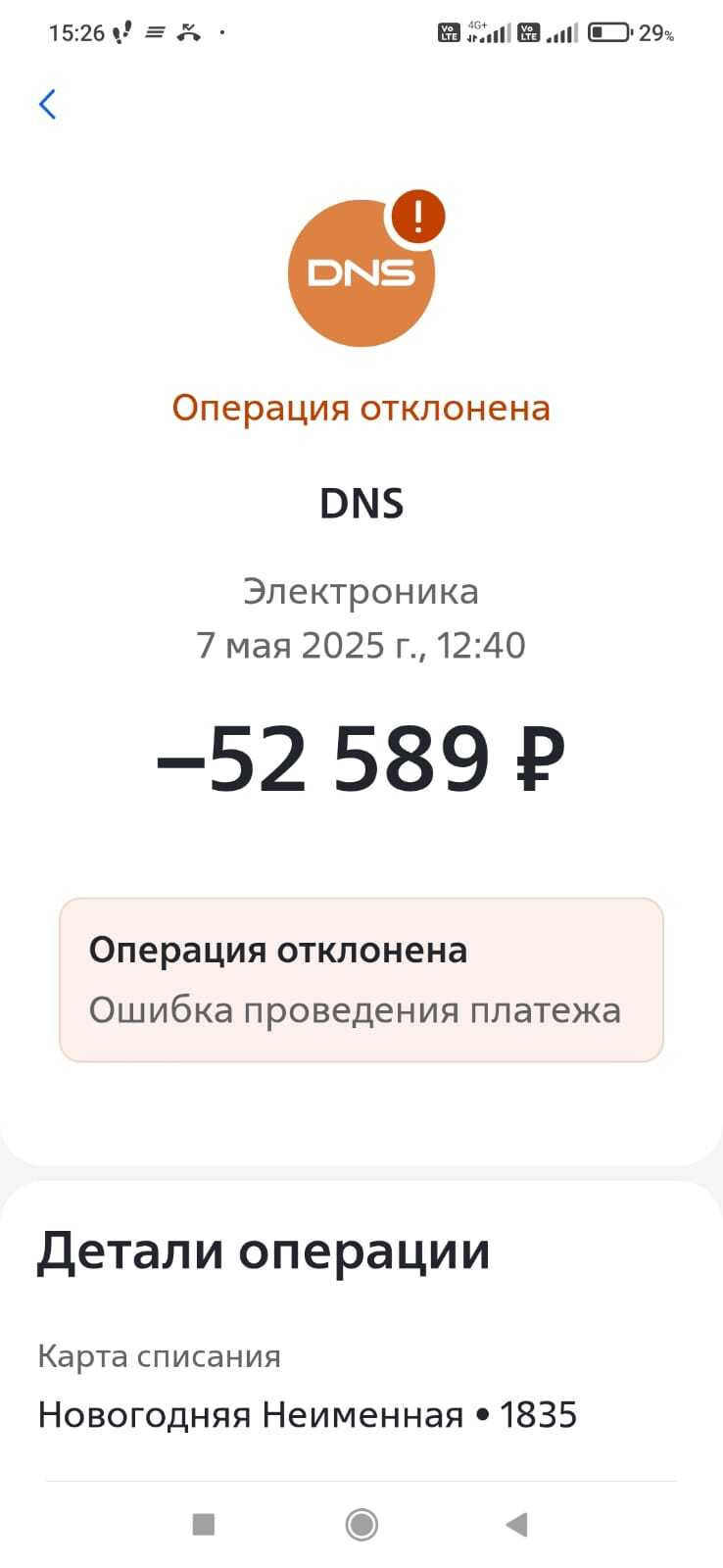Open recent apps with the square button
This screenshot has height=1568, width=723.
204,1524
